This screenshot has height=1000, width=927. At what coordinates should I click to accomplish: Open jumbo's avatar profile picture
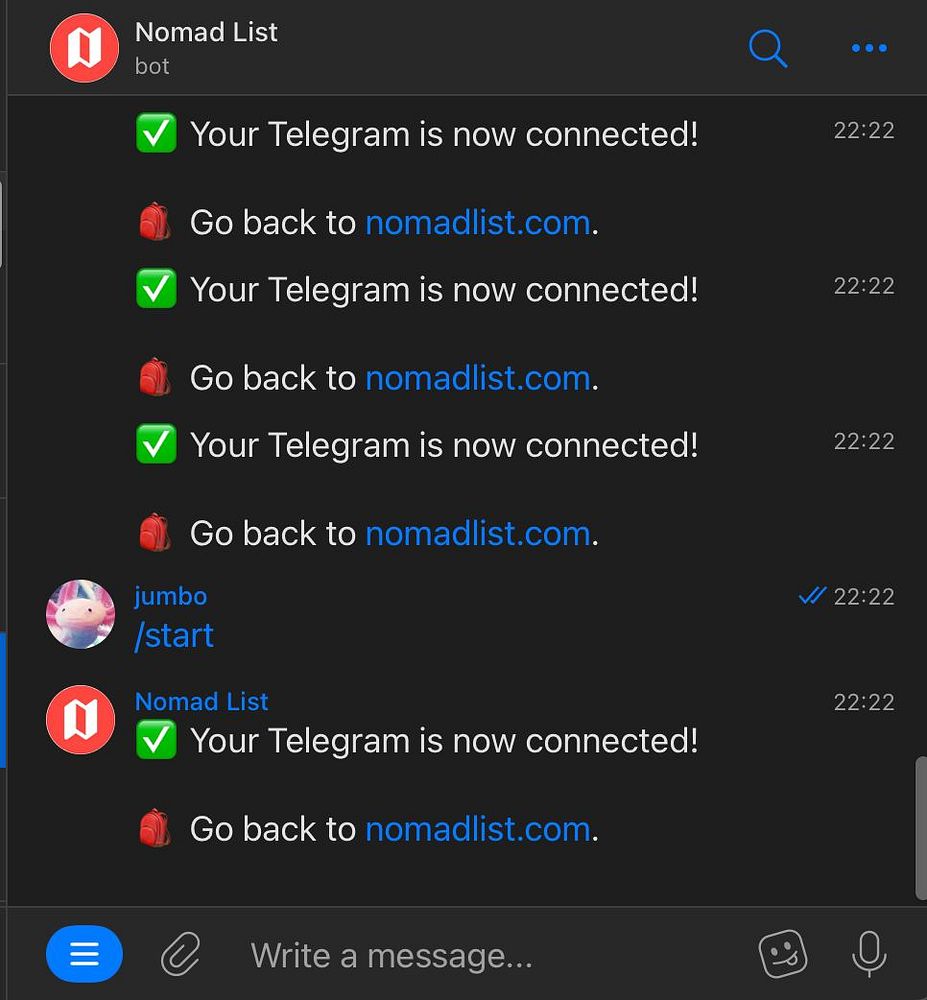[x=81, y=614]
